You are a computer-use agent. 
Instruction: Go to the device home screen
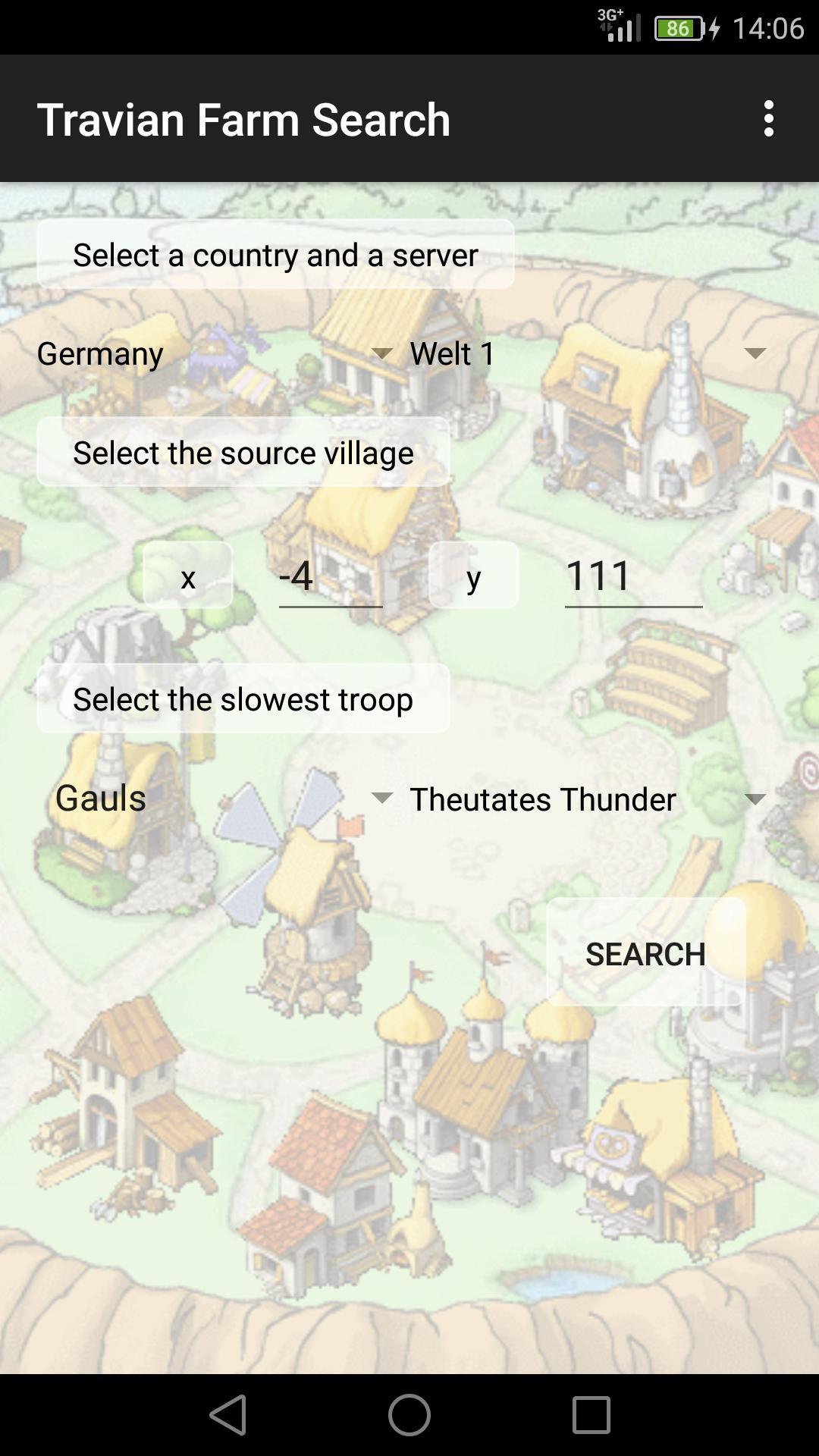tap(409, 1415)
